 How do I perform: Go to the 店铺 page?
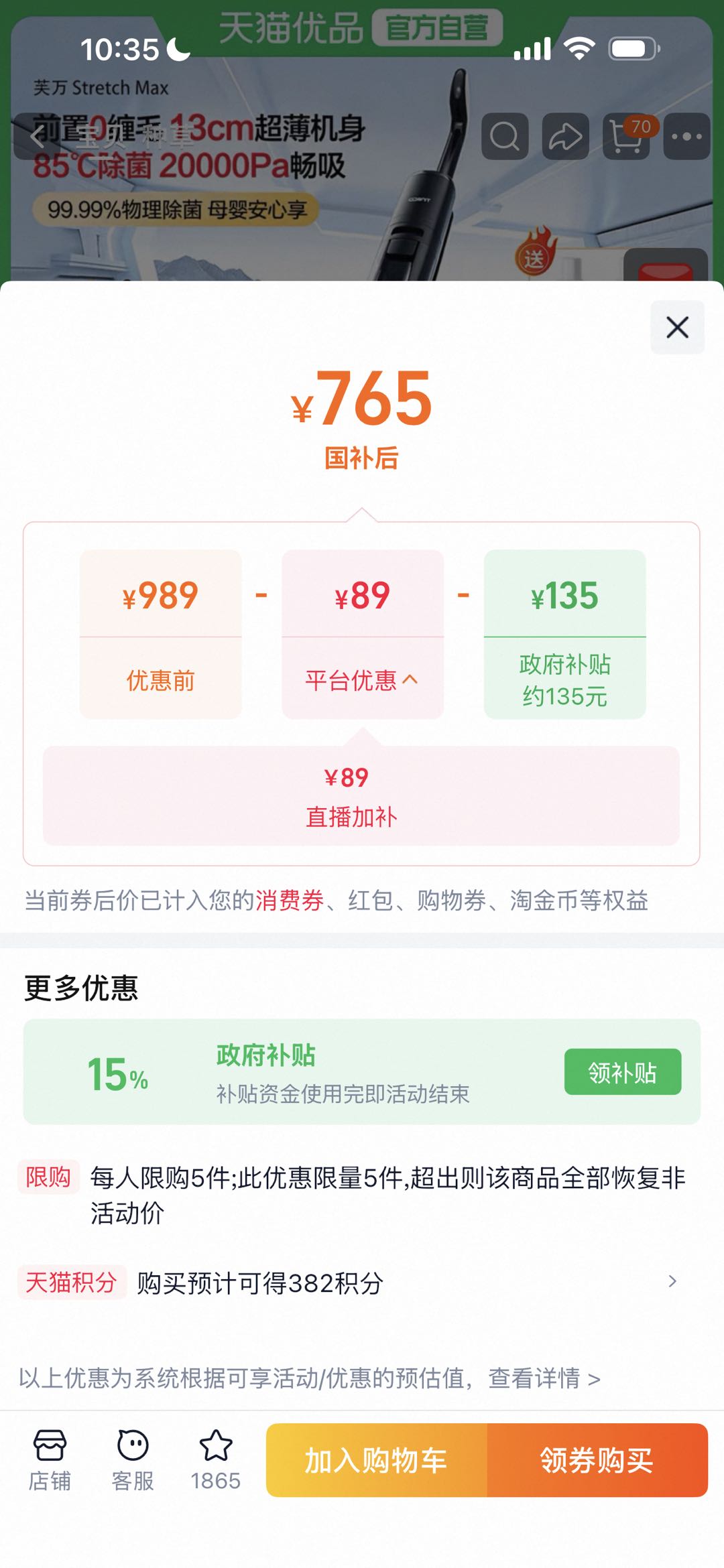(x=50, y=1461)
